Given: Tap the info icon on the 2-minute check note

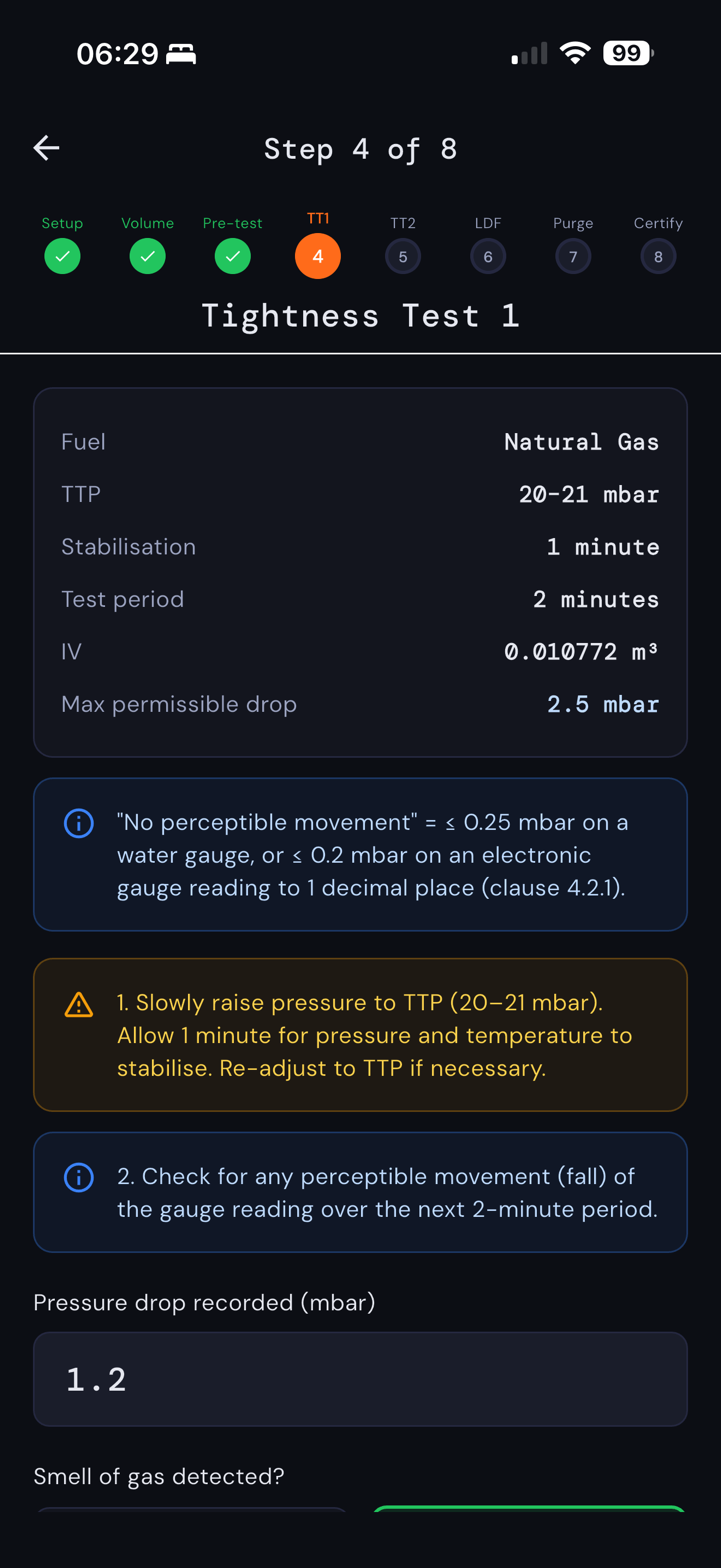Looking at the screenshot, I should point(78,1177).
